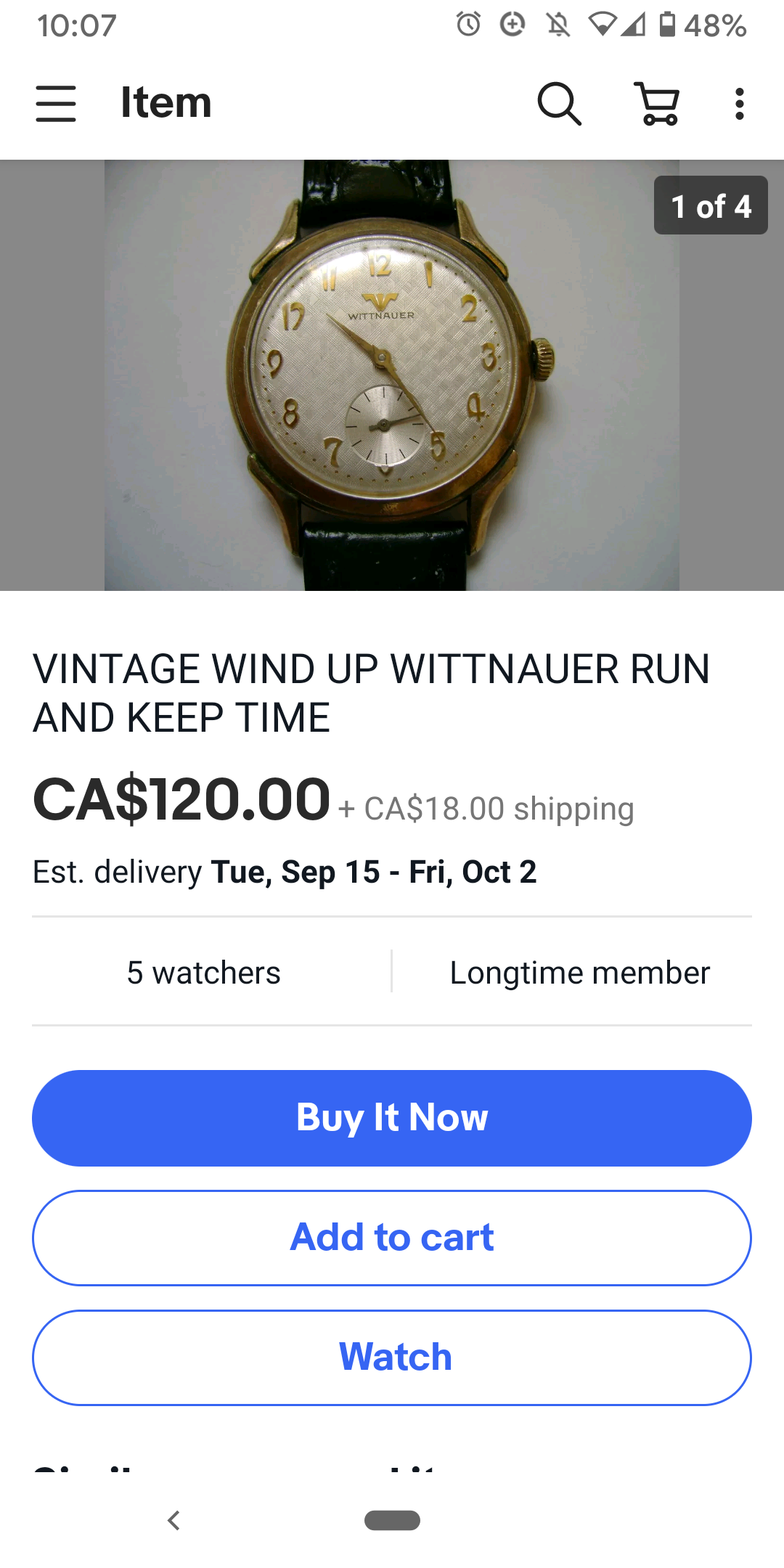Go to the home screen via the home pill
The width and height of the screenshot is (784, 1568).
pyautogui.click(x=392, y=1520)
